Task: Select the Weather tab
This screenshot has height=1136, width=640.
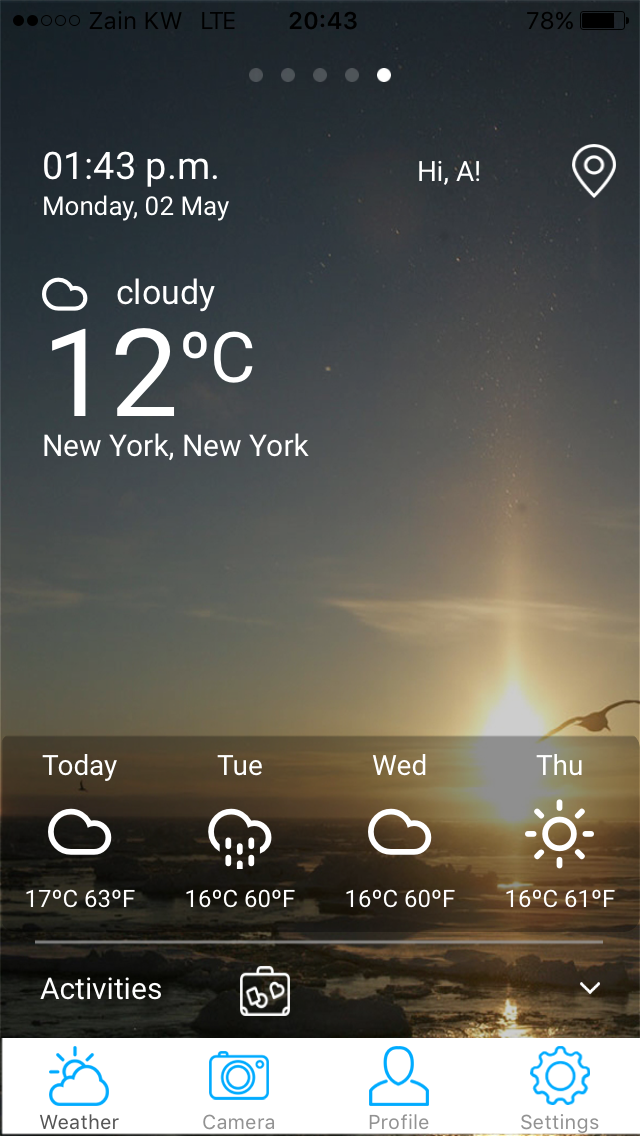Action: [79, 1087]
